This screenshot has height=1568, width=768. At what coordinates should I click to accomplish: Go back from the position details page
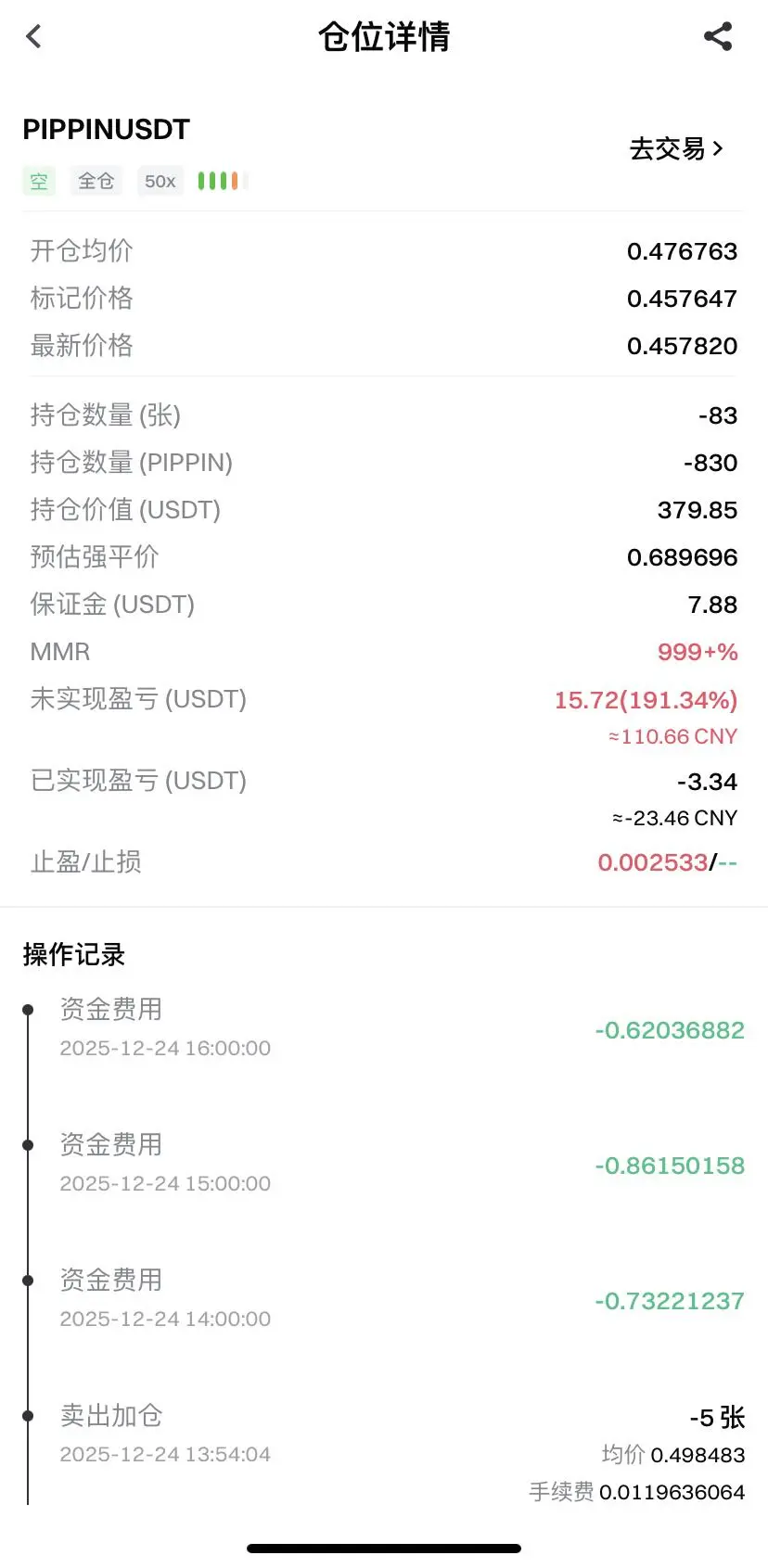click(34, 37)
